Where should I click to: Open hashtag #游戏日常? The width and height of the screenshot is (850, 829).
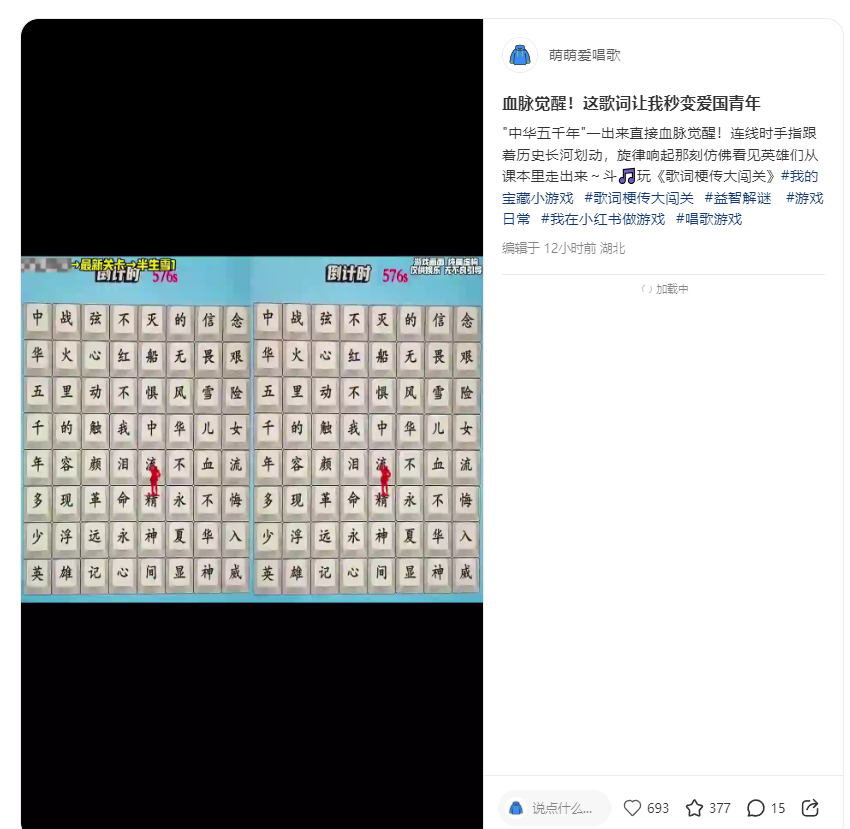[x=804, y=198]
